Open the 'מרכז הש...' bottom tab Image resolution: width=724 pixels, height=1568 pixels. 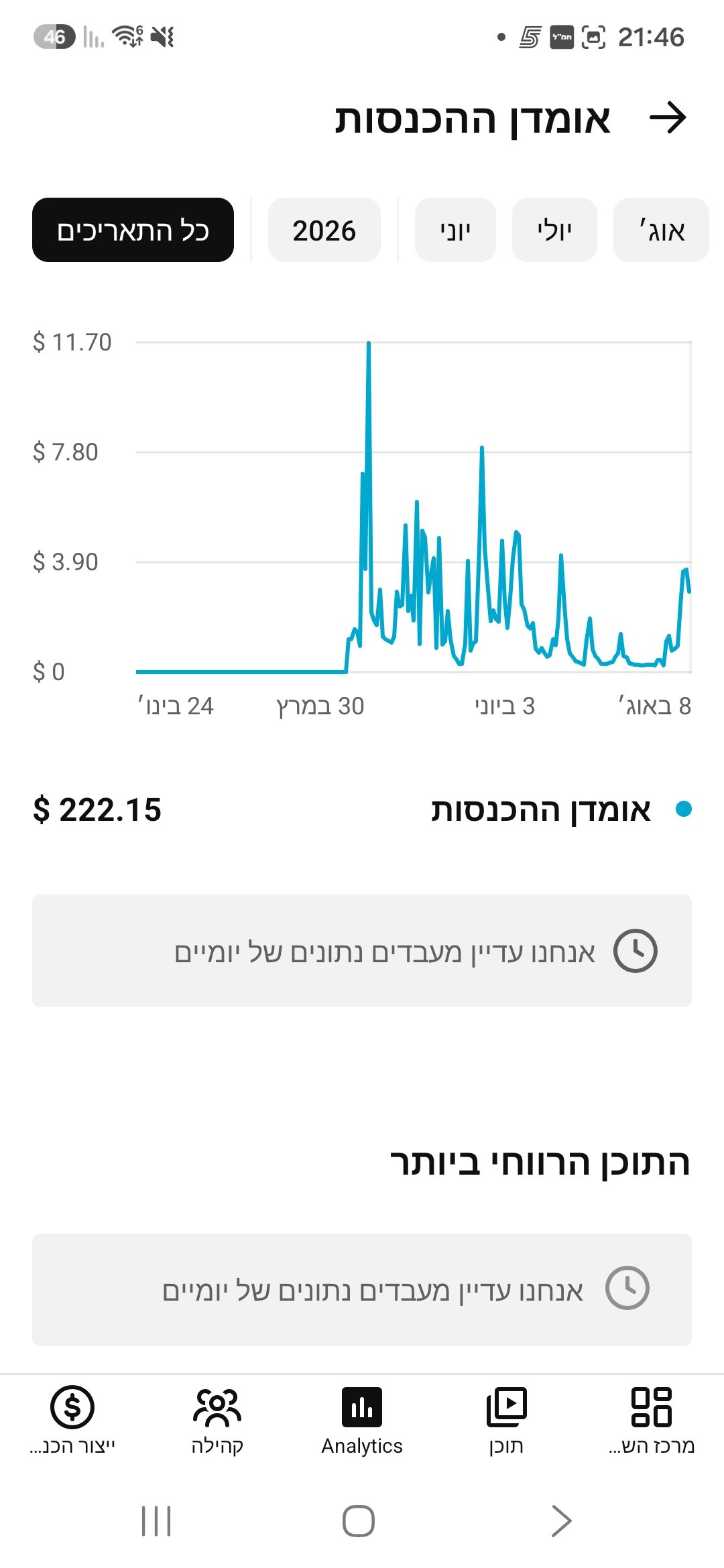pos(652,1421)
